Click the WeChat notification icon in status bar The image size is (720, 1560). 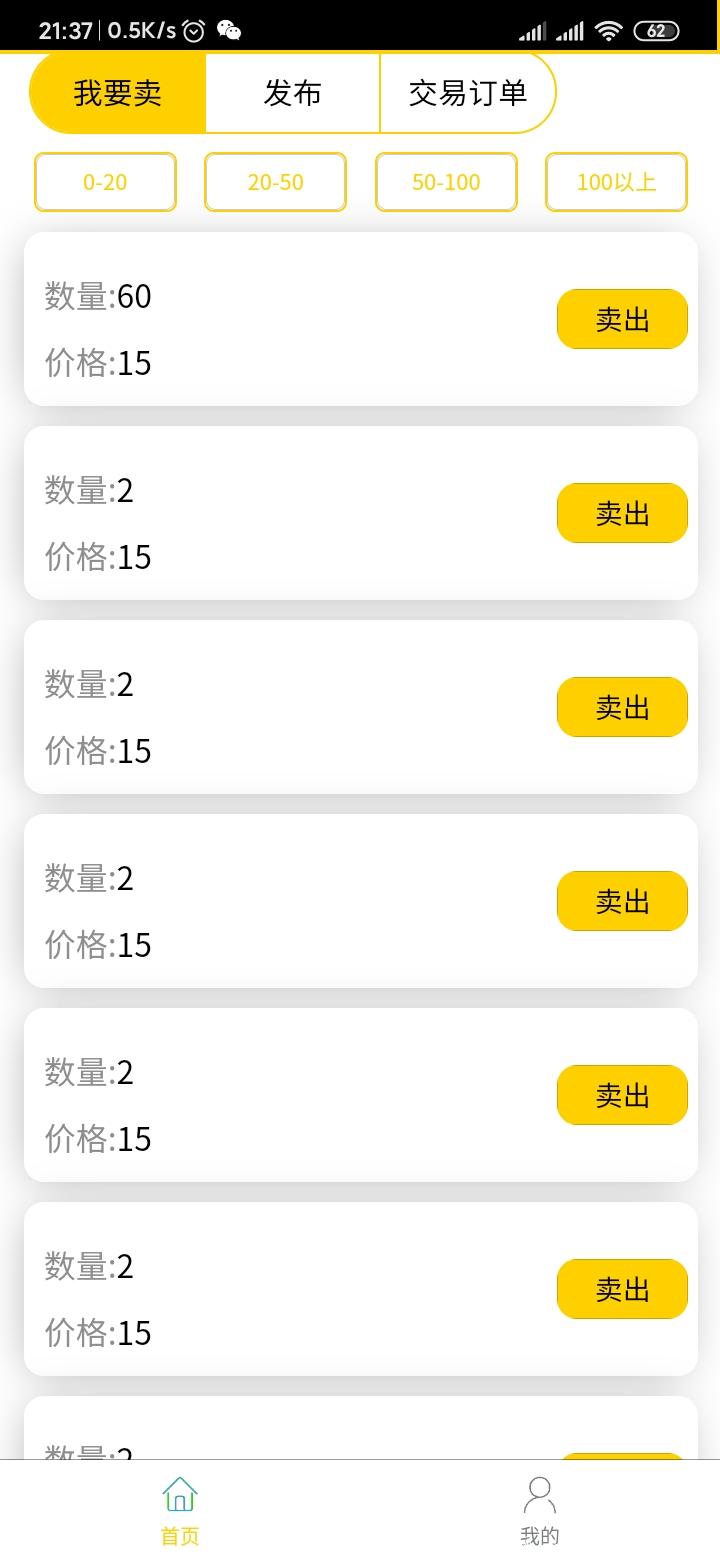coord(228,30)
